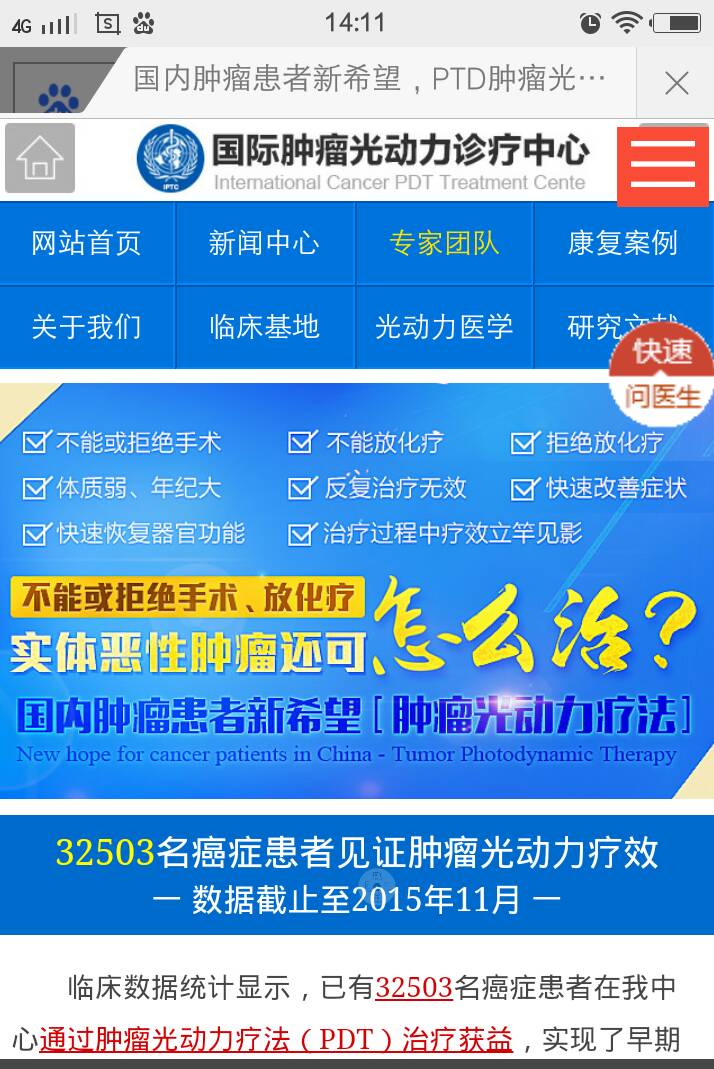
Task: Follow the 32503 underlined link
Action: (414, 988)
